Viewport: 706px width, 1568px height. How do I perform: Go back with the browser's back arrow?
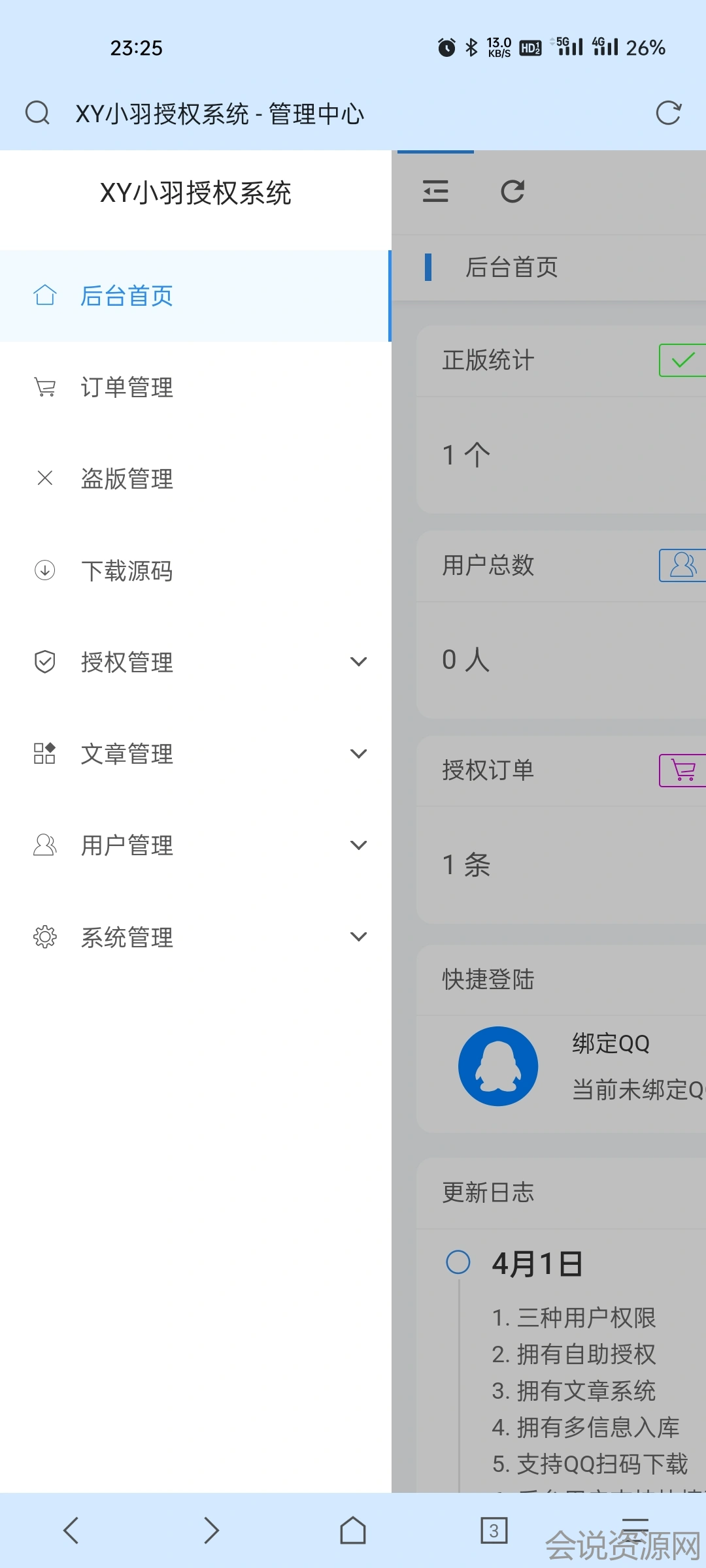click(71, 1530)
